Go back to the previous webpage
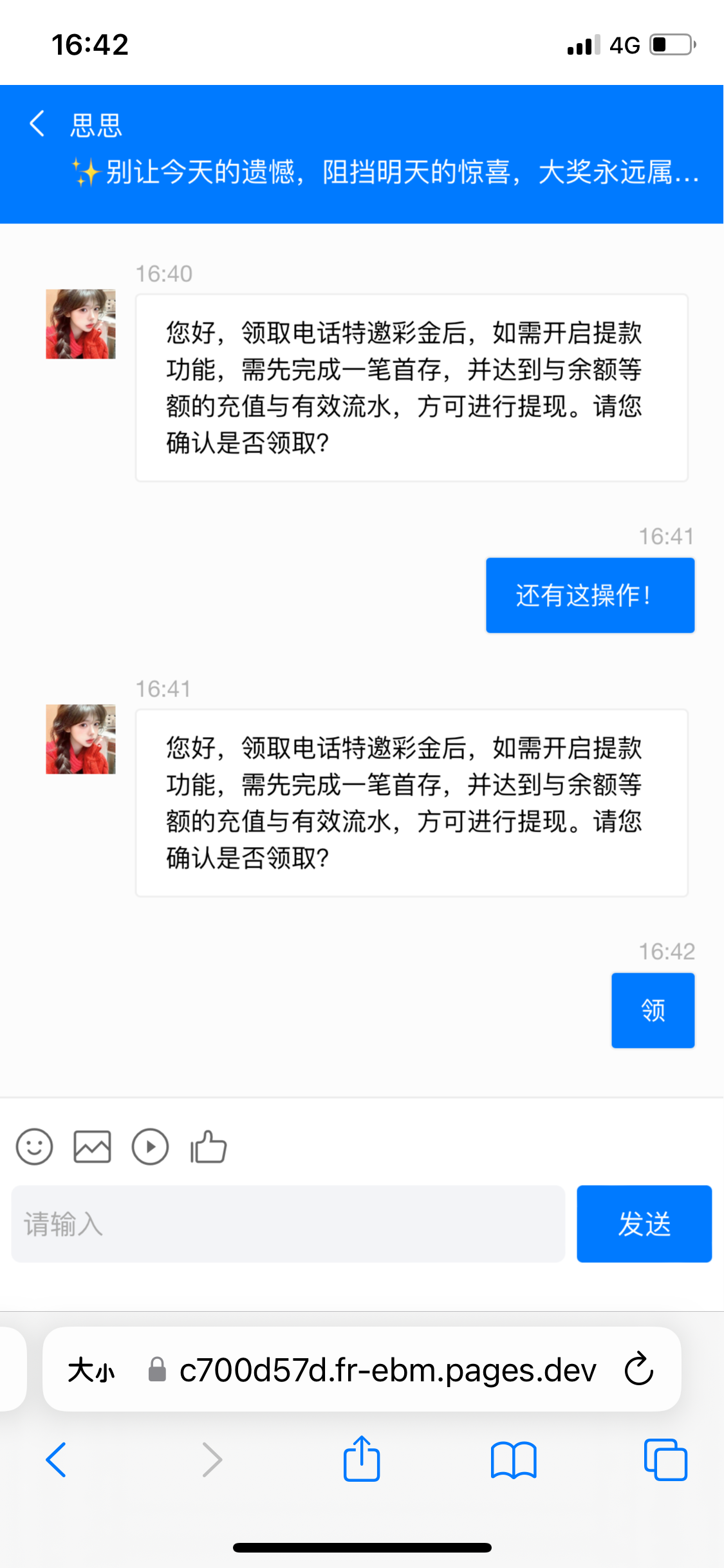This screenshot has width=724, height=1568. (x=56, y=1459)
